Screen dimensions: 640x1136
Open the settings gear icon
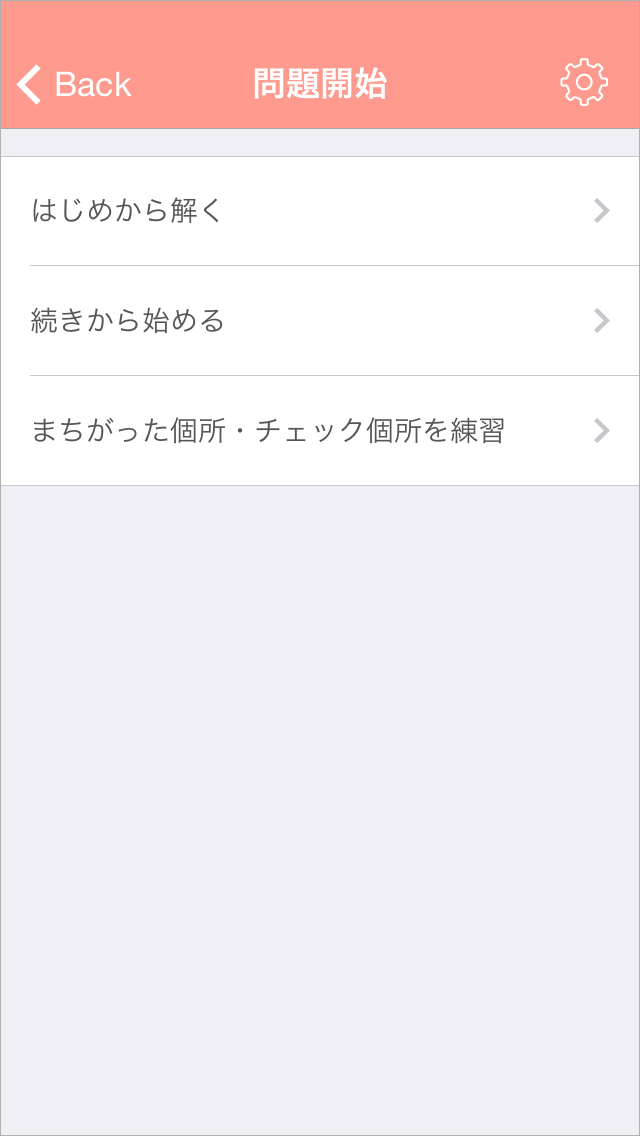click(583, 83)
